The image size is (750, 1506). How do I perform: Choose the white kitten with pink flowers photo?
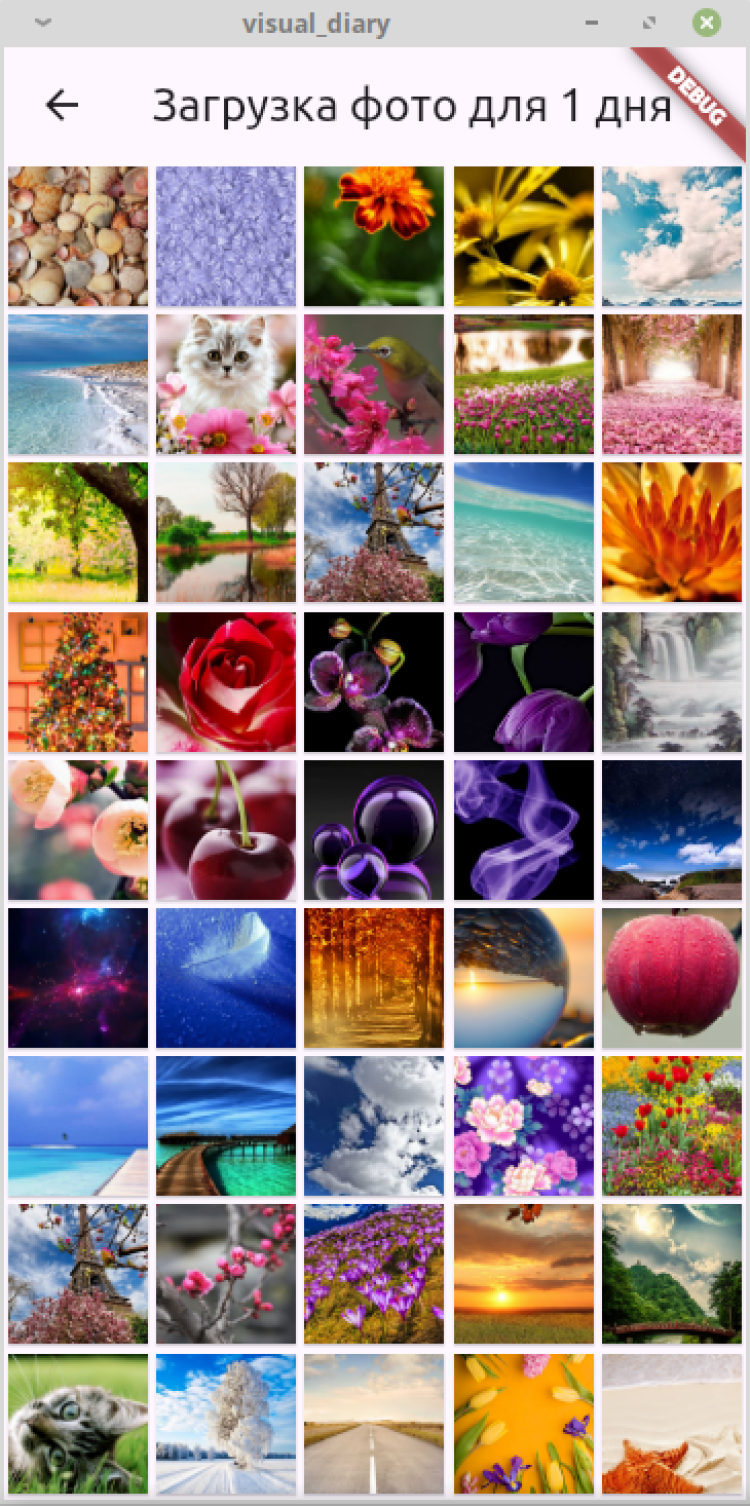(x=226, y=384)
